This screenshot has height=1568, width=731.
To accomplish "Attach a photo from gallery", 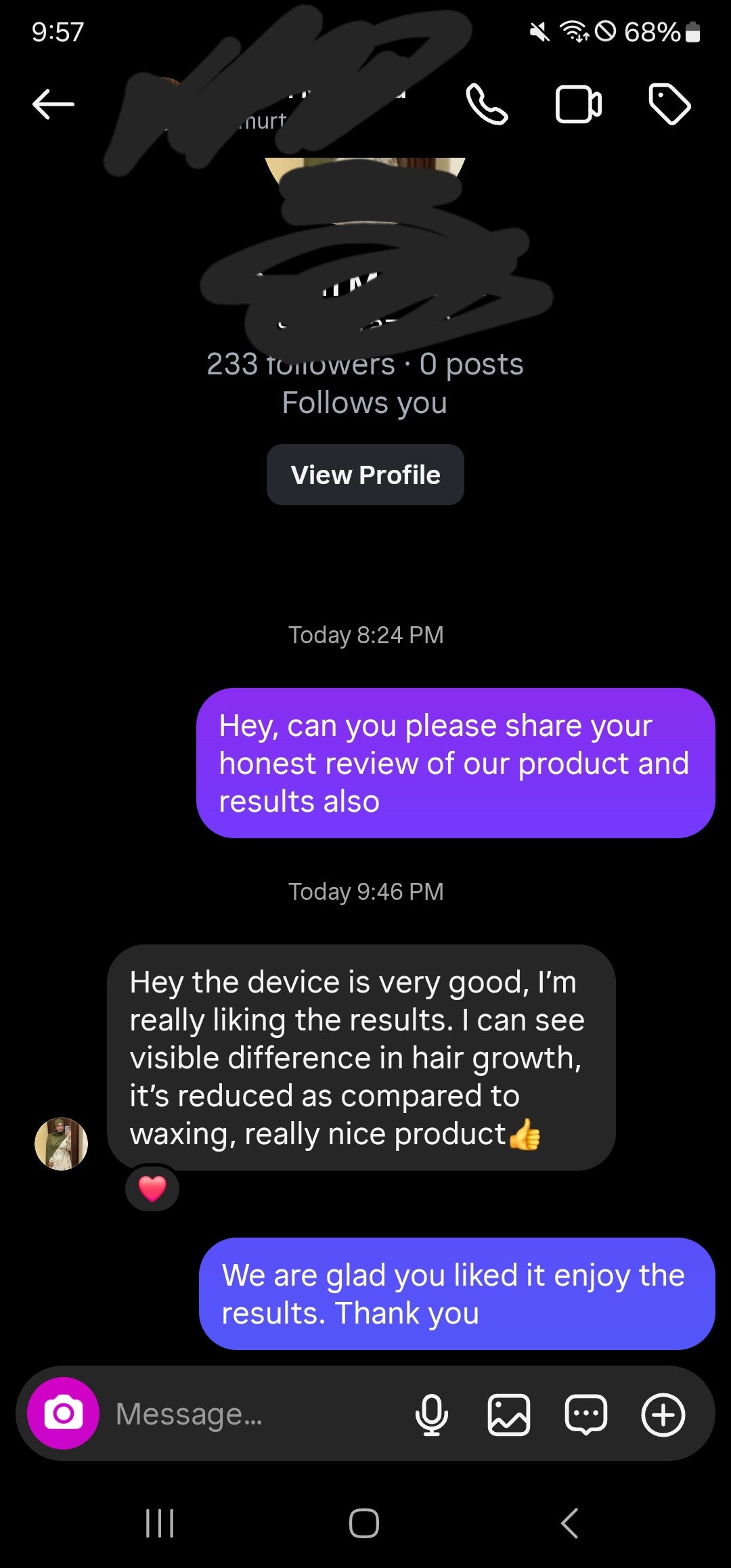I will pos(508,1414).
